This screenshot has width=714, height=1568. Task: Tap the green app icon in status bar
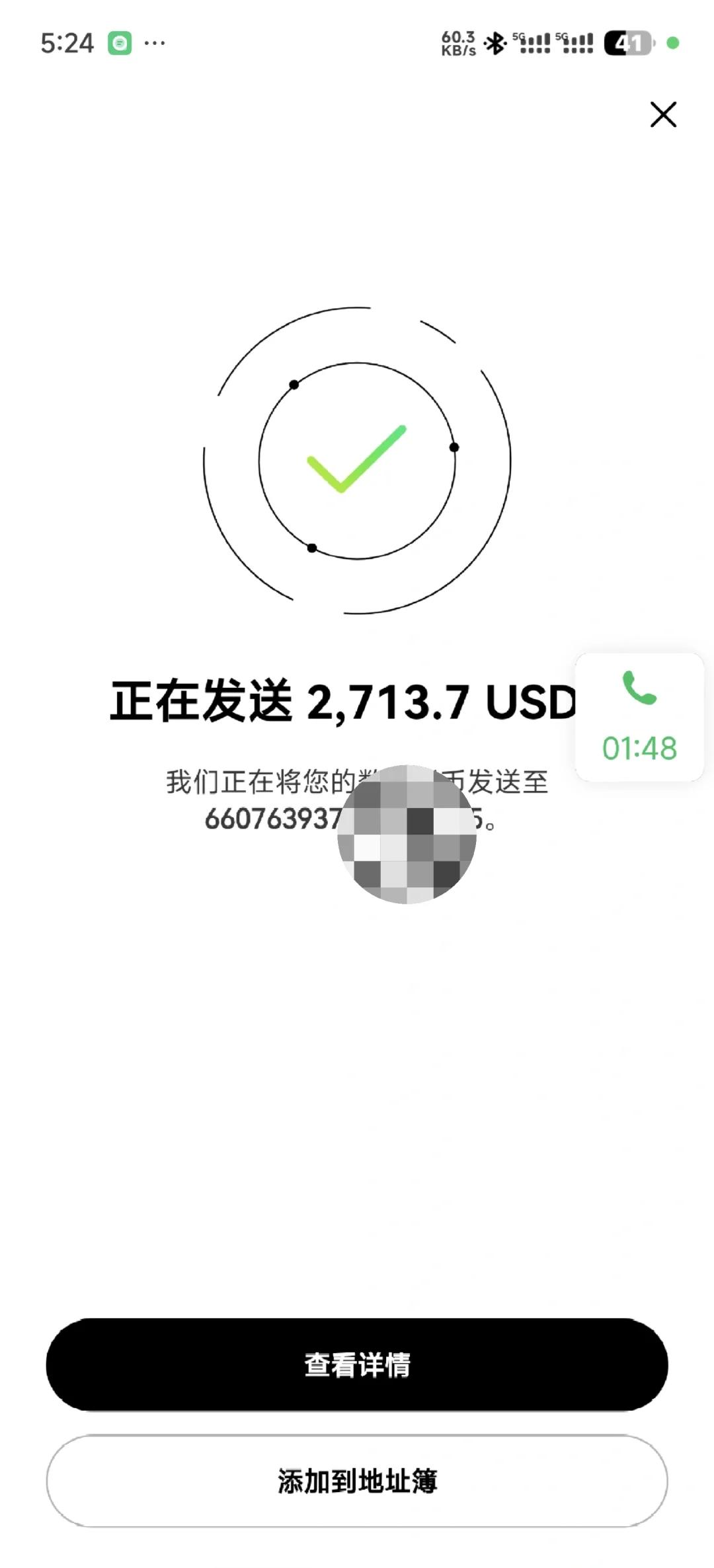click(x=119, y=44)
